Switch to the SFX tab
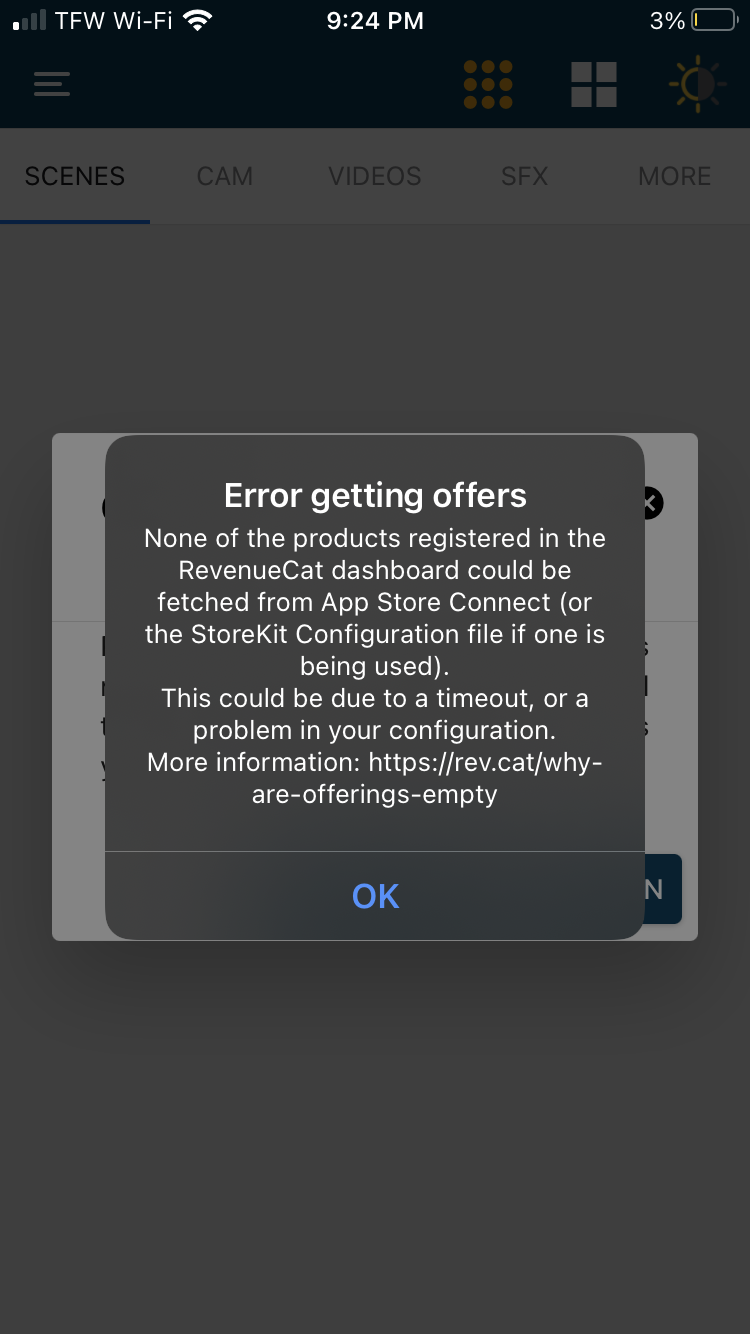 click(x=524, y=176)
